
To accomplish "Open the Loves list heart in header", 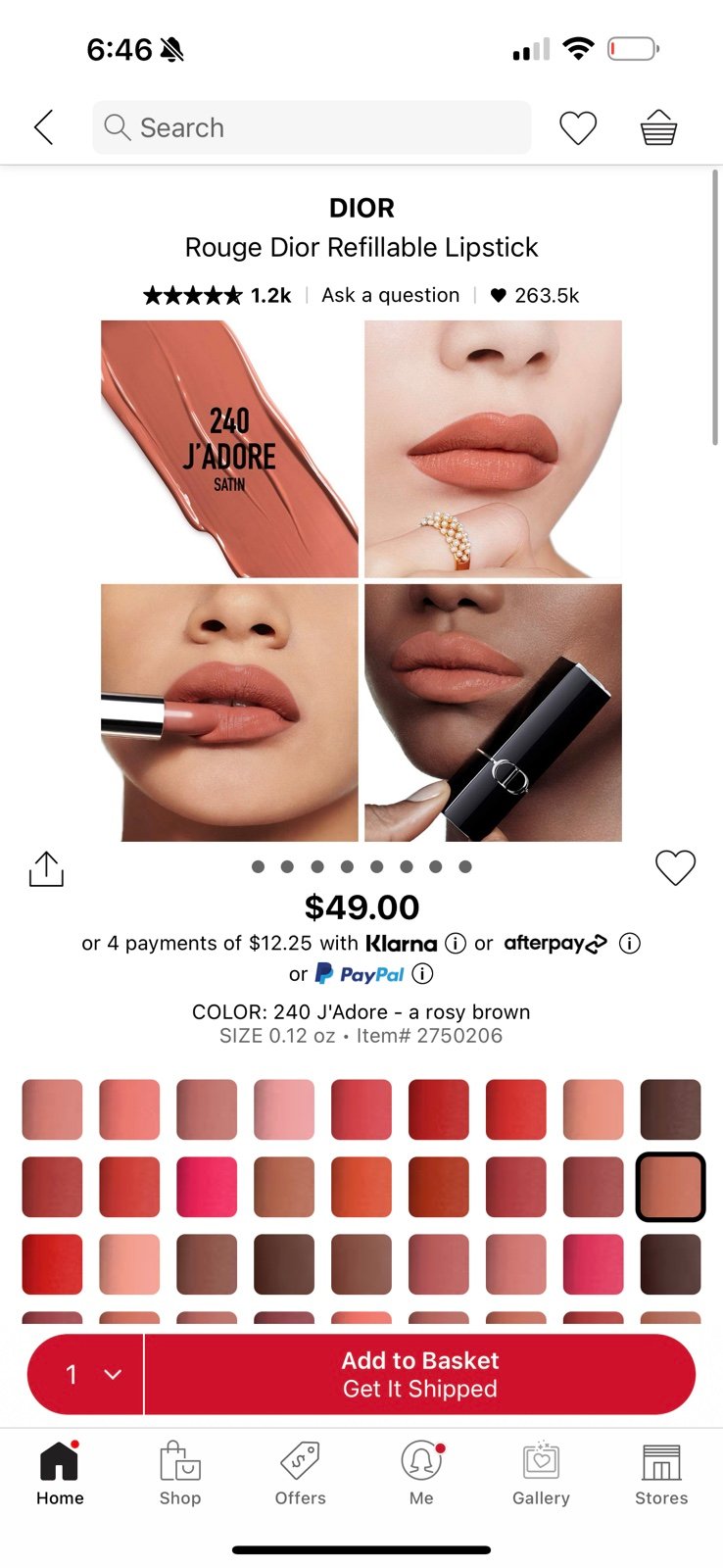I will (x=578, y=127).
